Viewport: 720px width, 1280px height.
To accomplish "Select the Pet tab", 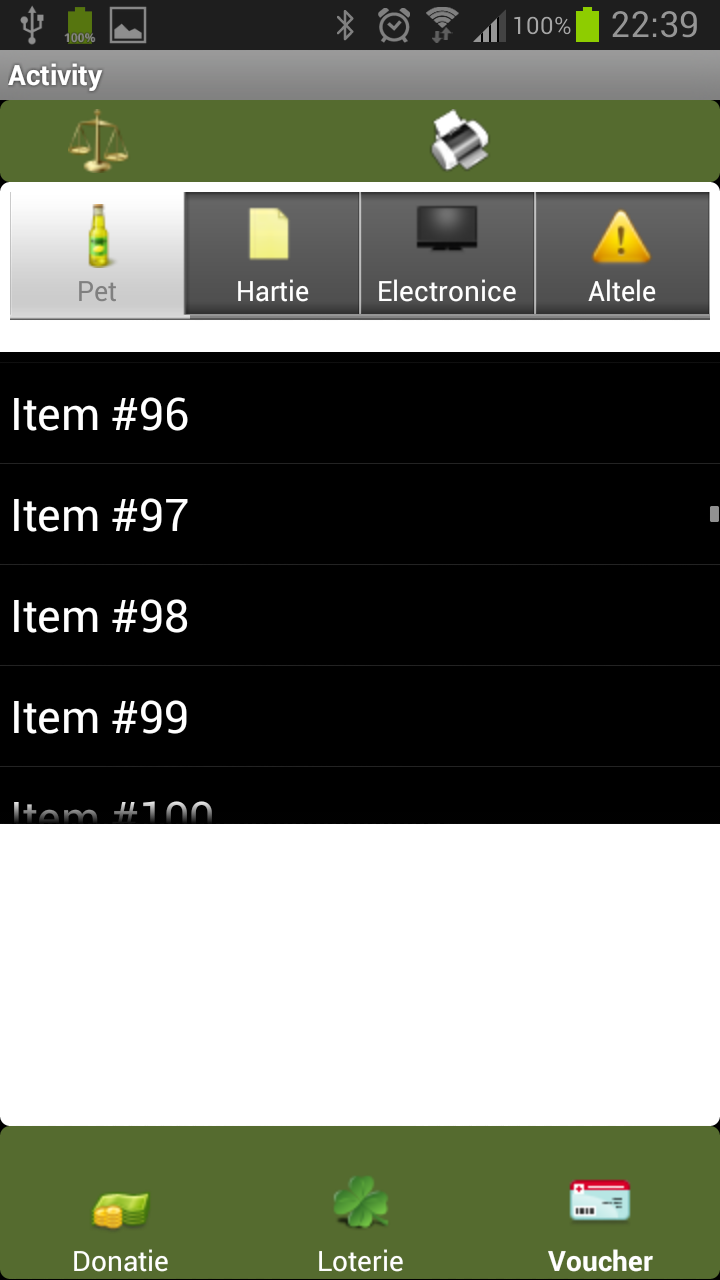I will coord(97,254).
